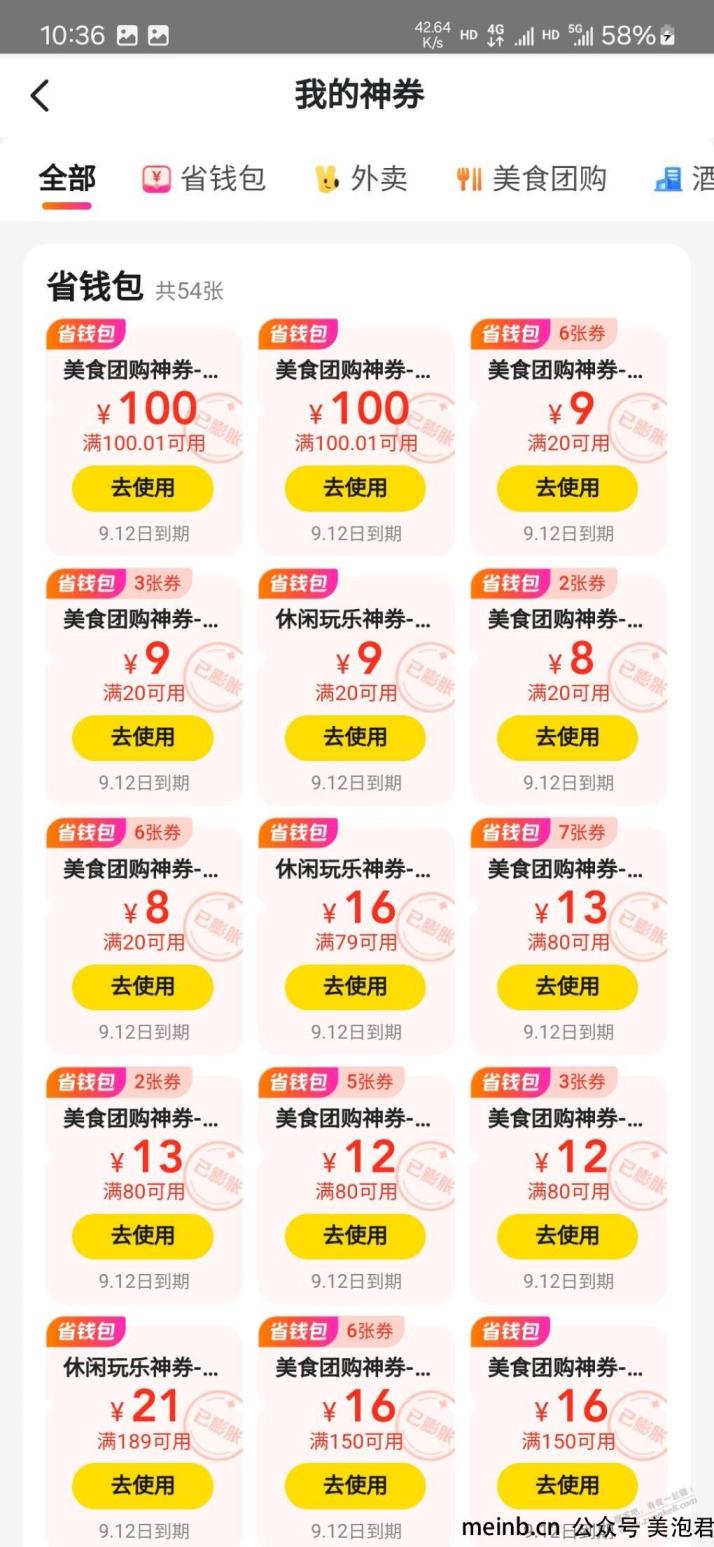Use the ¥8 coupon labeled 6张券
Image resolution: width=714 pixels, height=1547 pixels.
pyautogui.click(x=142, y=986)
